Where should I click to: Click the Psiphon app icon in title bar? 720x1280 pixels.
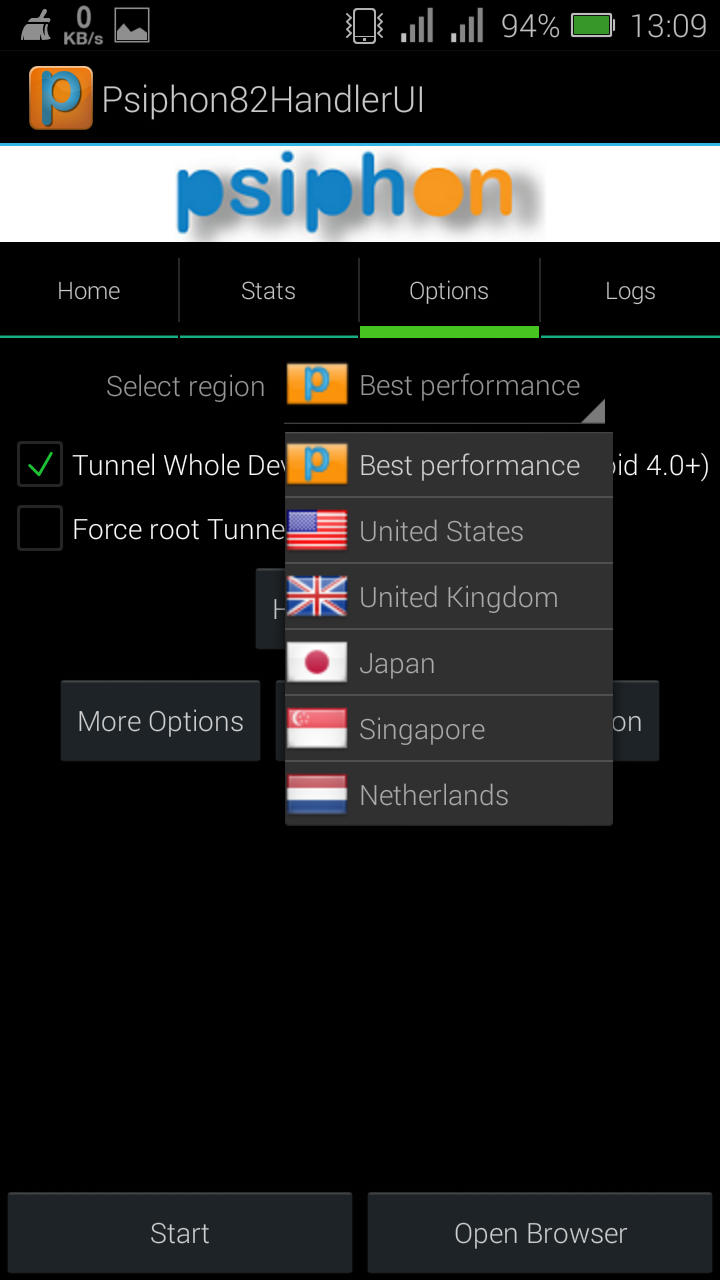58,97
